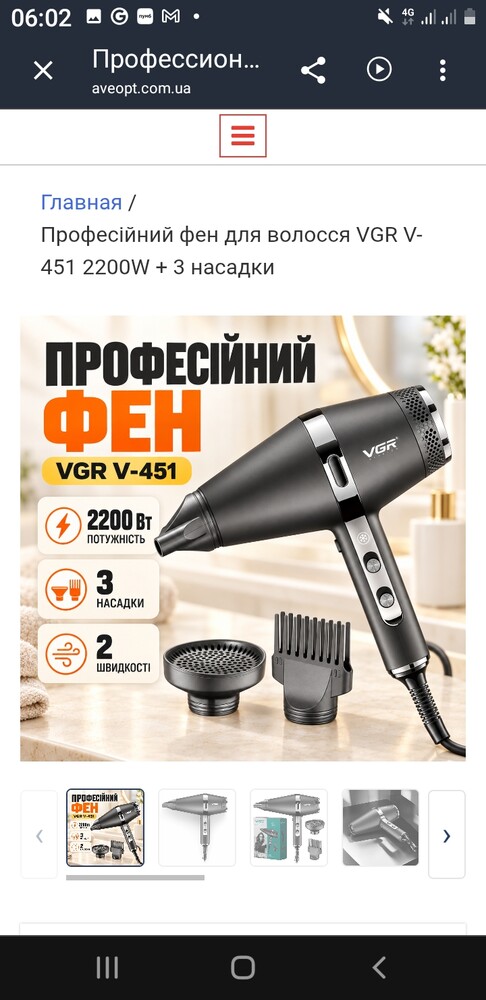Go back using the system navigation bar

[x=379, y=967]
